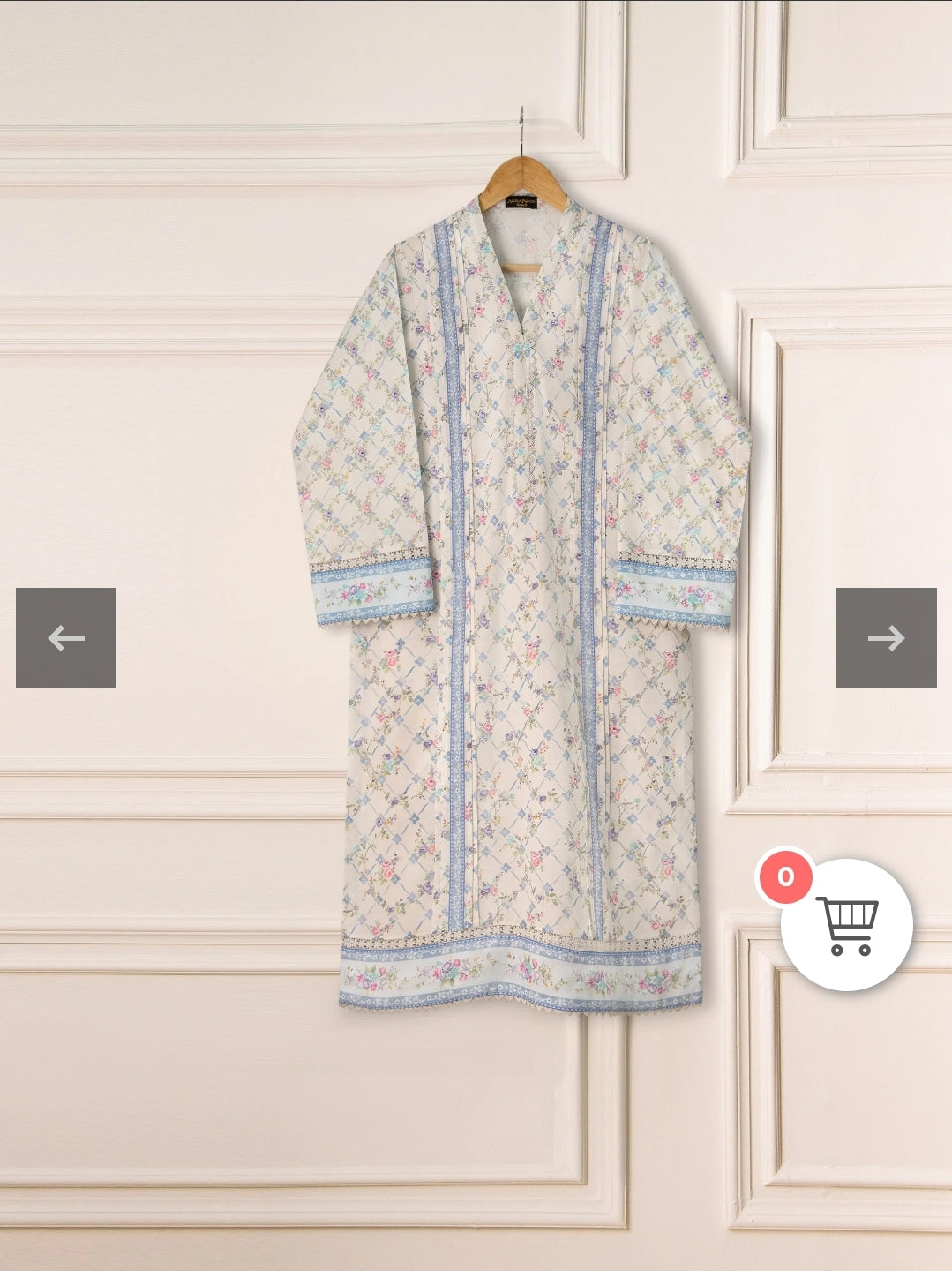Image resolution: width=952 pixels, height=1271 pixels.
Task: Go to the previous product image
Action: click(66, 637)
